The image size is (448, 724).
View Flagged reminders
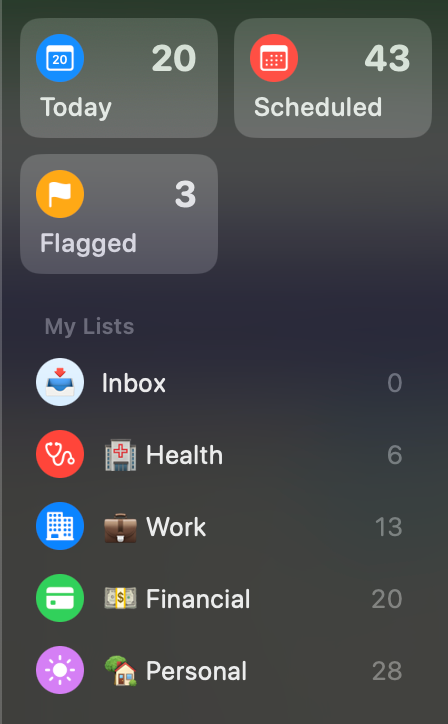pos(119,214)
